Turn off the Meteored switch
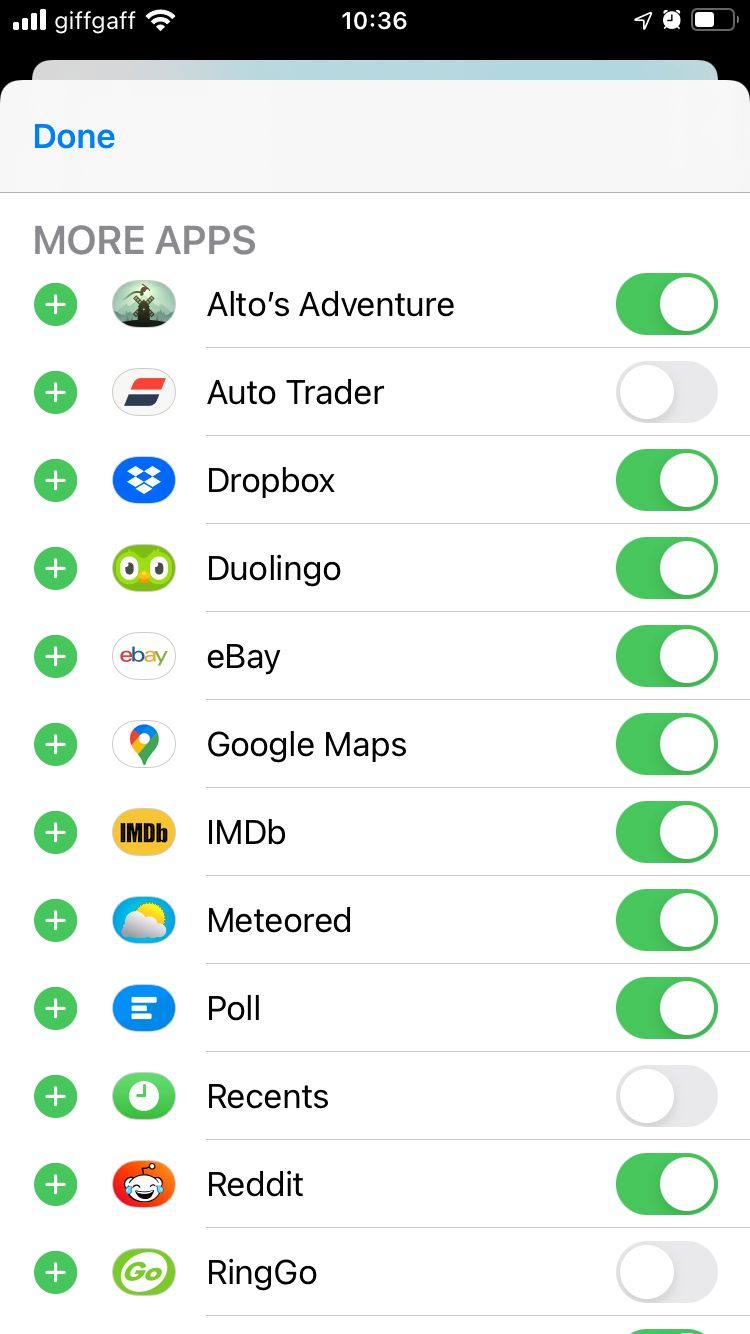 point(666,921)
